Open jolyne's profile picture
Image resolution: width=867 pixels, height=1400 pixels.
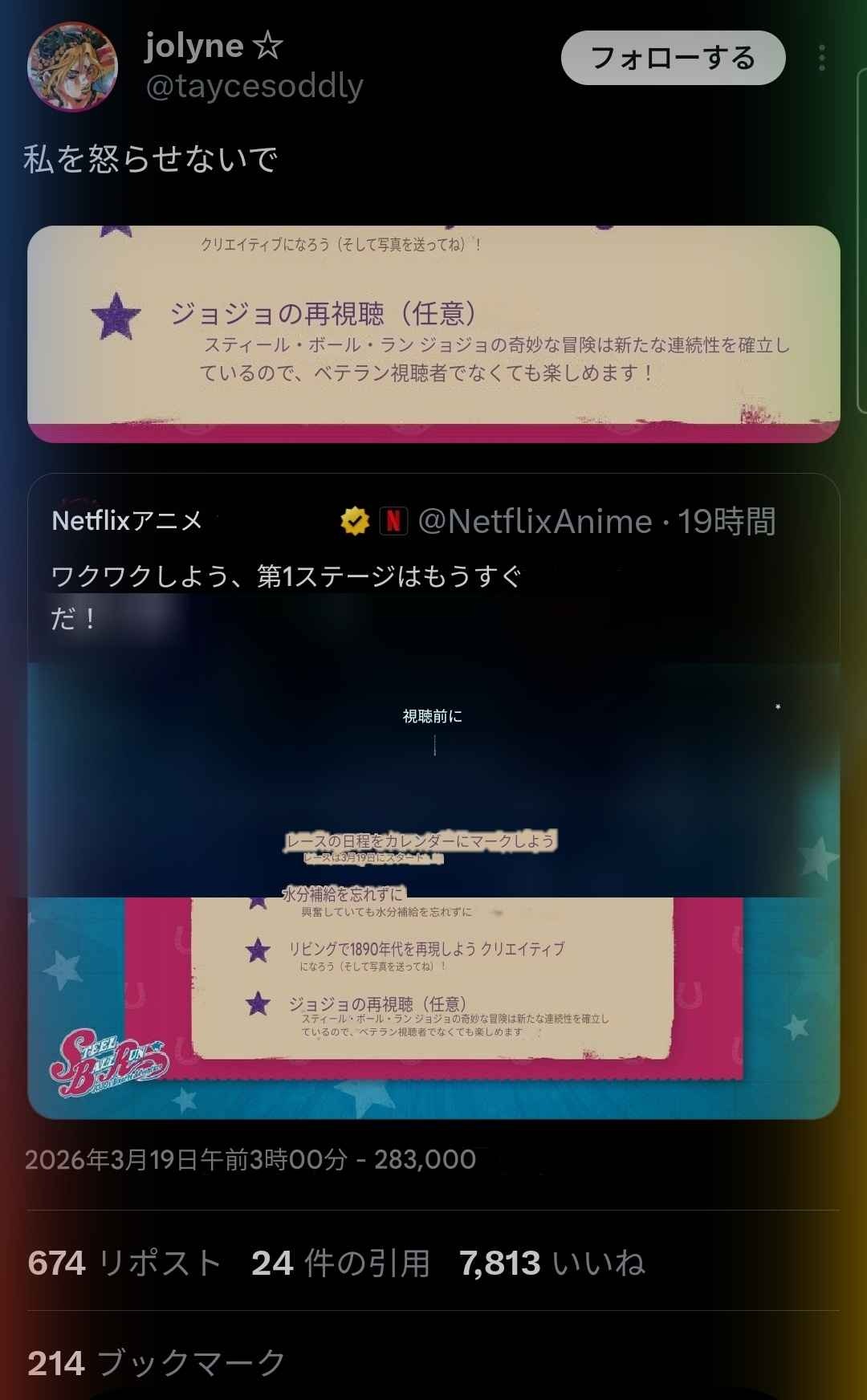click(x=72, y=67)
